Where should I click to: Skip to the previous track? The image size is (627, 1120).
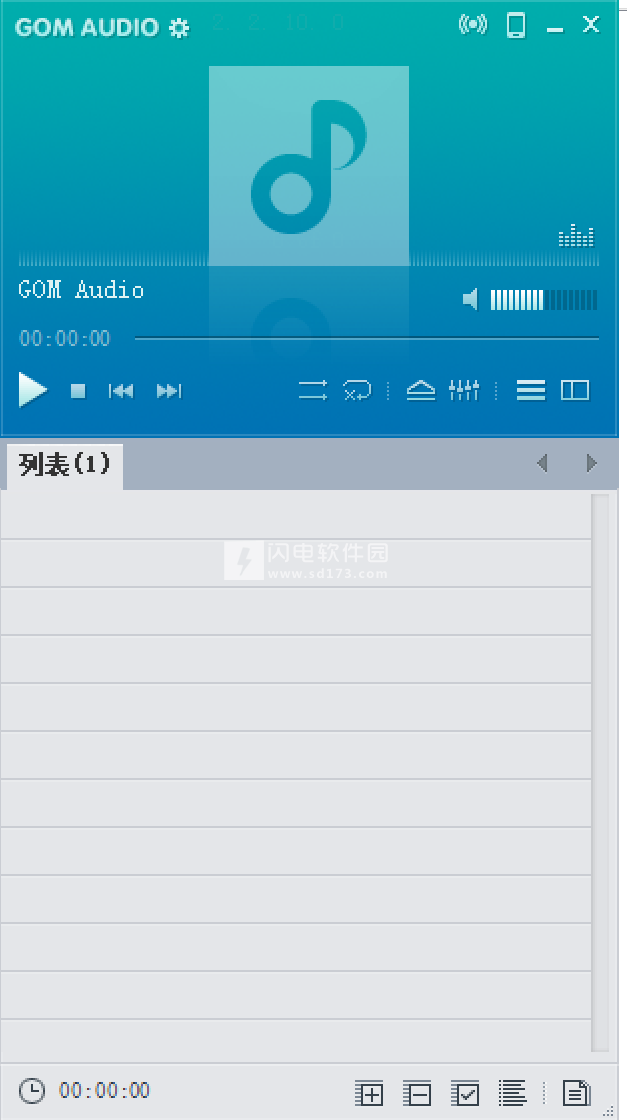(121, 391)
